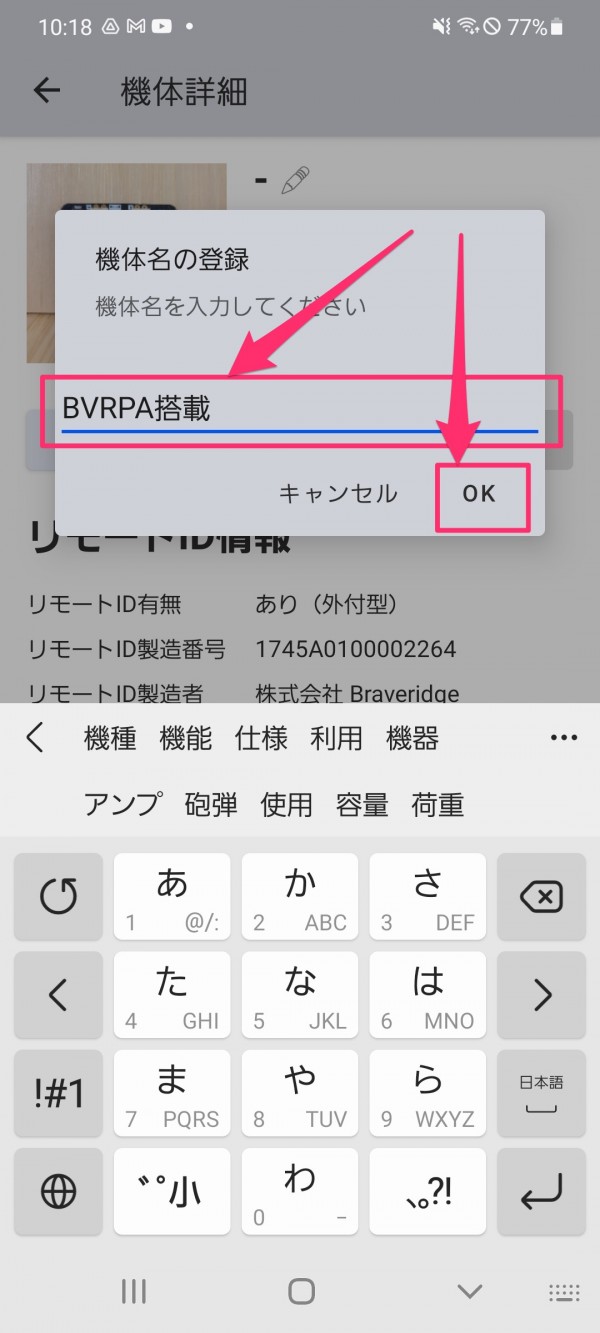Hide keyboard with down chevron
Image resolution: width=600 pixels, height=1333 pixels.
470,1291
